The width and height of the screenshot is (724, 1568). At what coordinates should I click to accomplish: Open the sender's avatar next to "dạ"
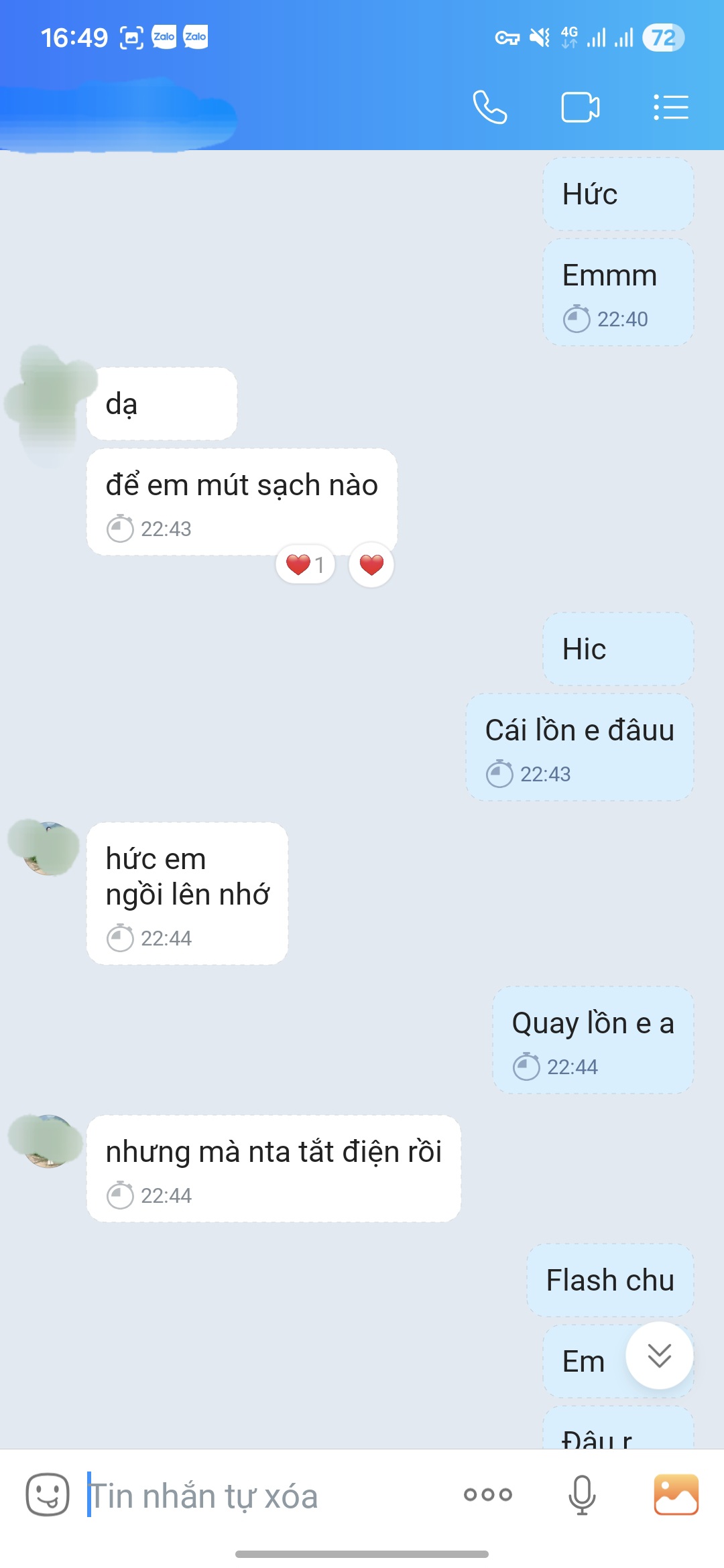pyautogui.click(x=48, y=402)
